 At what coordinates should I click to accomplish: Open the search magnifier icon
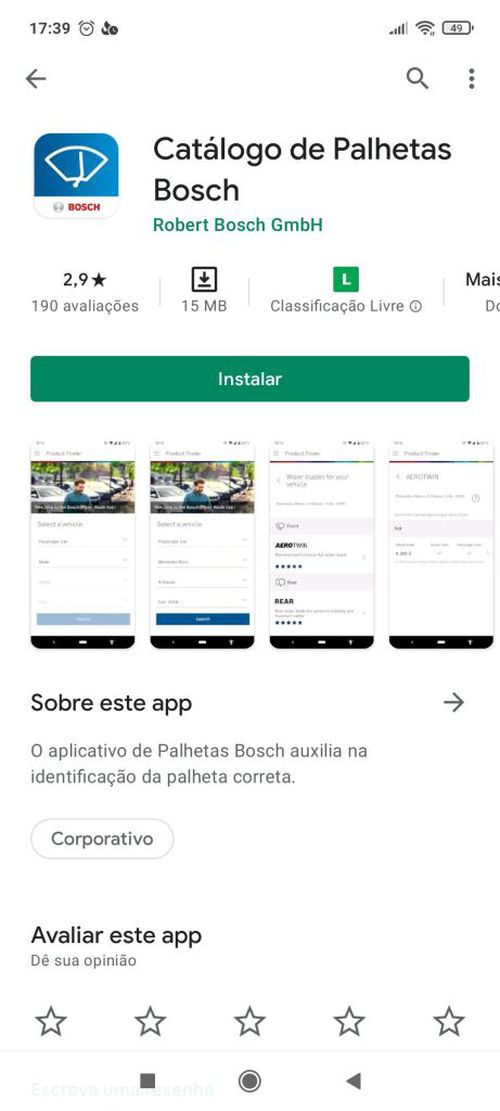click(417, 79)
